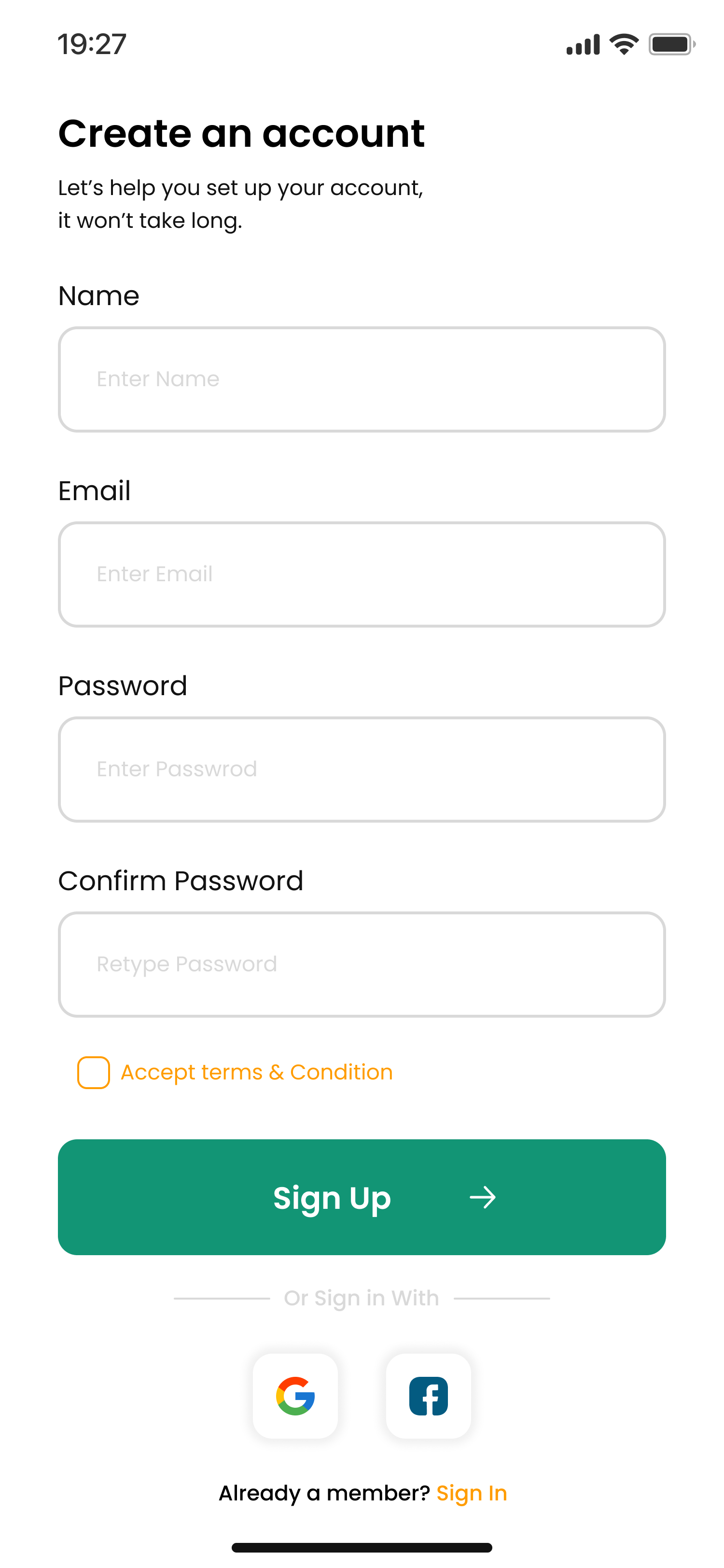The image size is (724, 1568).
Task: Tap the green Sign Up button
Action: click(x=362, y=1197)
